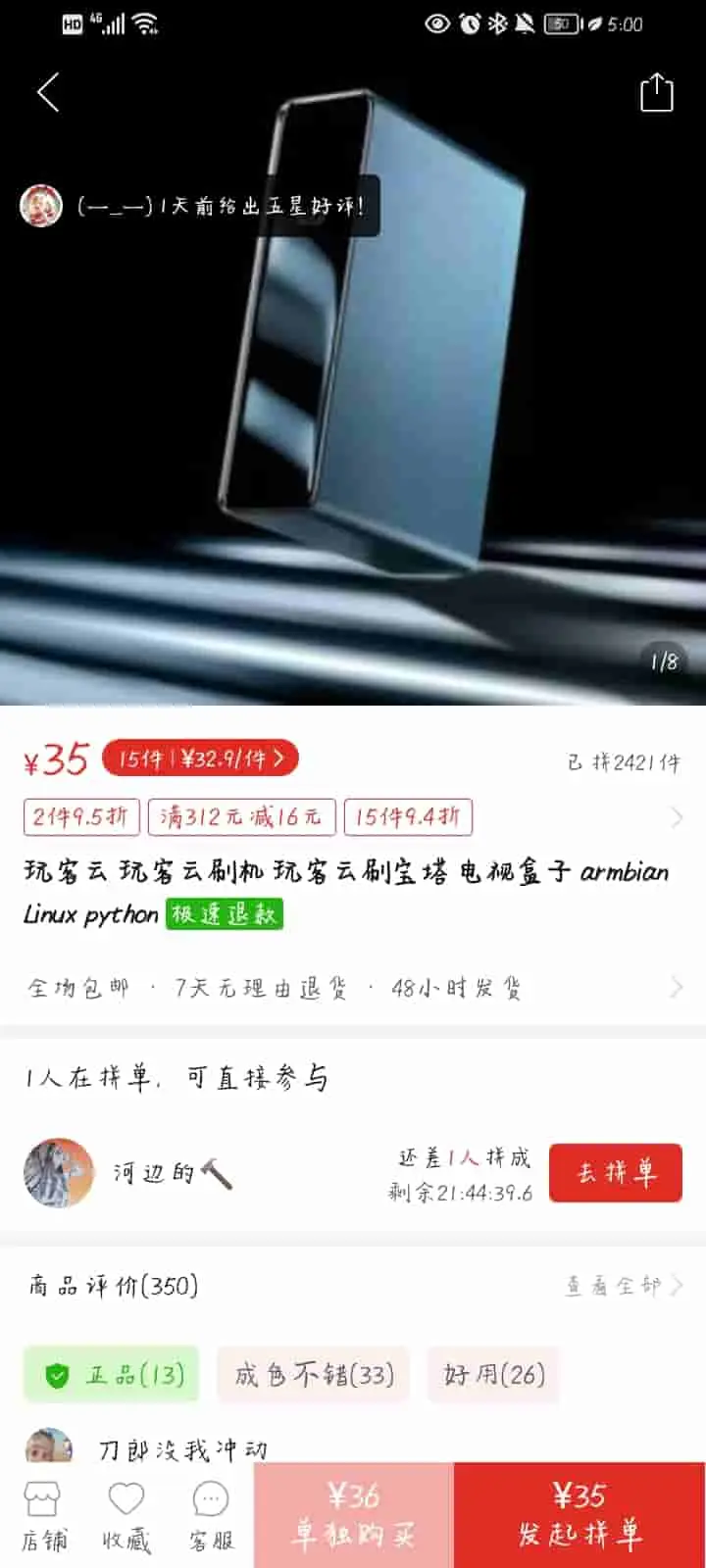Open the shipping and return policy row
The height and width of the screenshot is (1568, 706).
(x=353, y=988)
